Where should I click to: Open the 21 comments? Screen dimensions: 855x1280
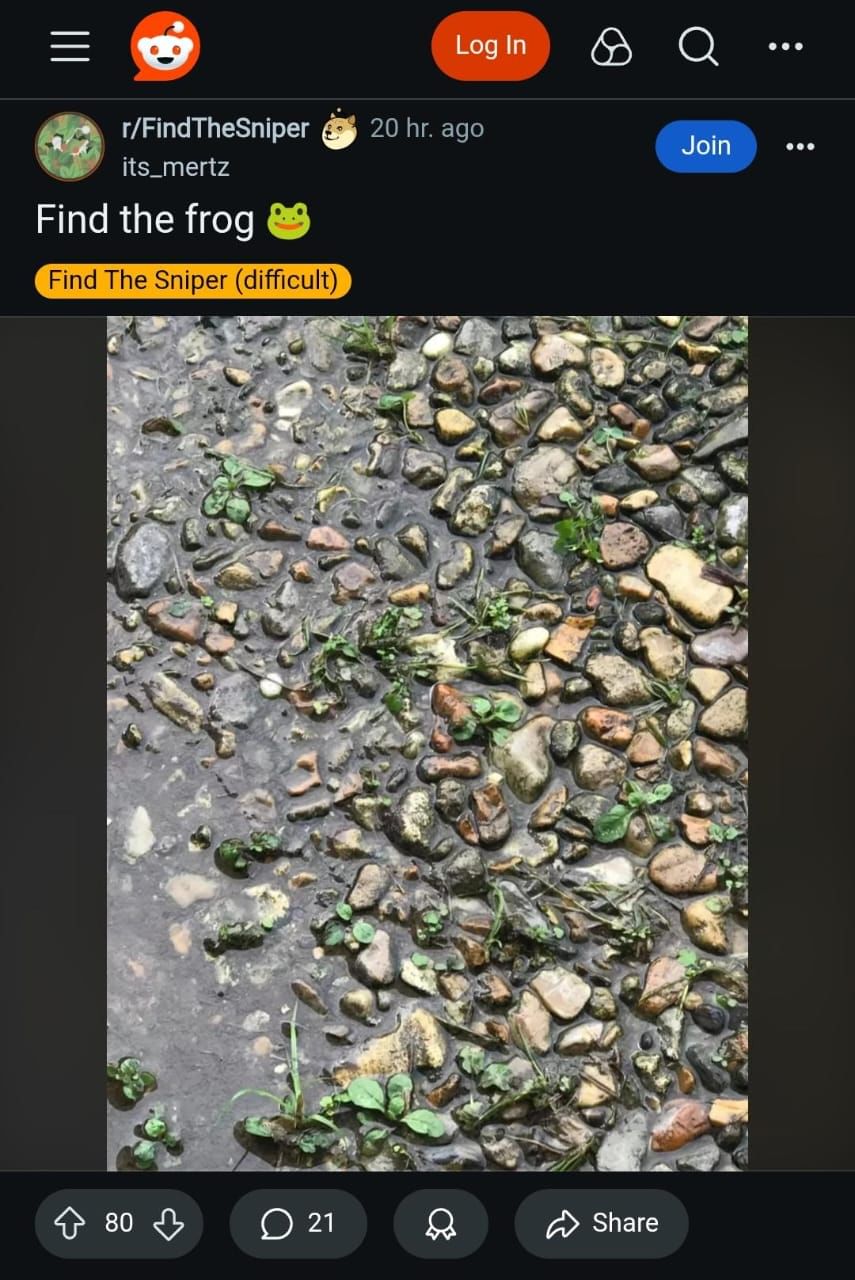[x=298, y=1222]
